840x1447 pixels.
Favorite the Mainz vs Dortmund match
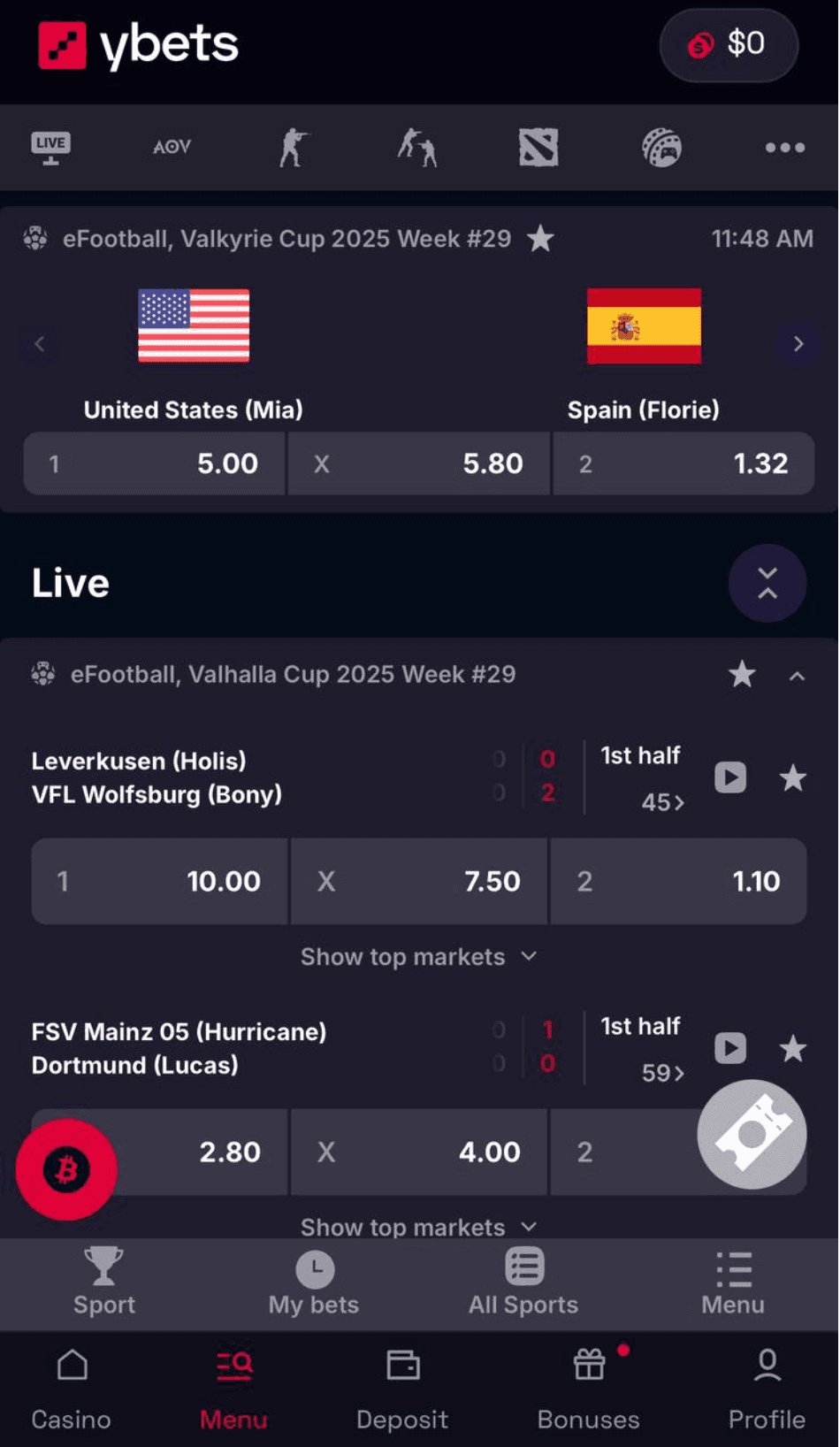pyautogui.click(x=793, y=1049)
